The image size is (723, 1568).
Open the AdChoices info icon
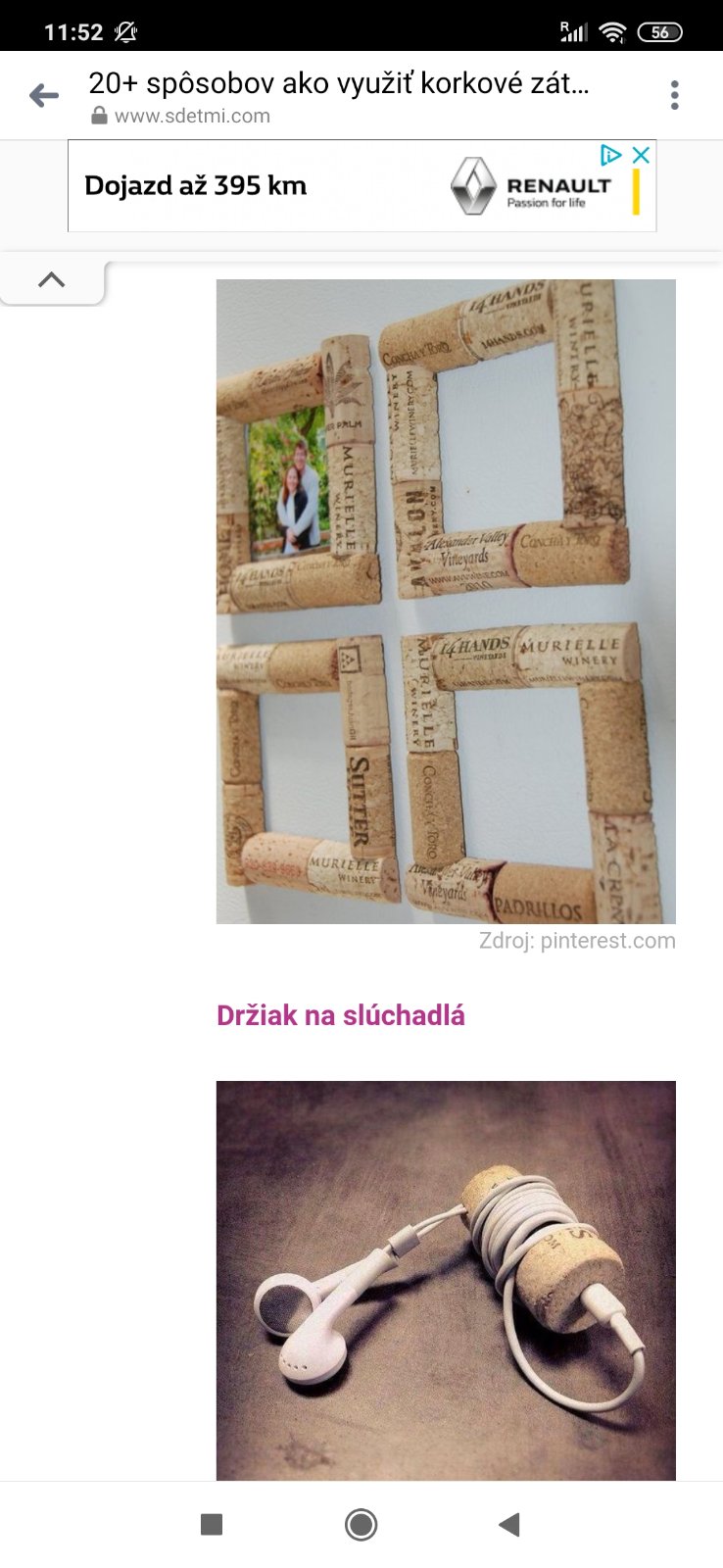click(610, 155)
